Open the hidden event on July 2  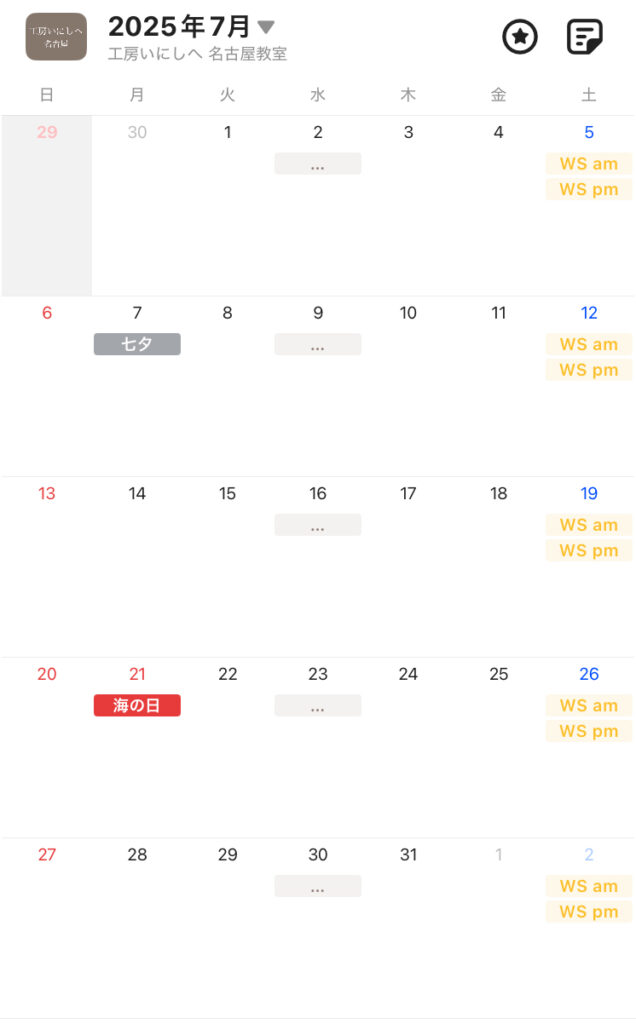pos(318,164)
